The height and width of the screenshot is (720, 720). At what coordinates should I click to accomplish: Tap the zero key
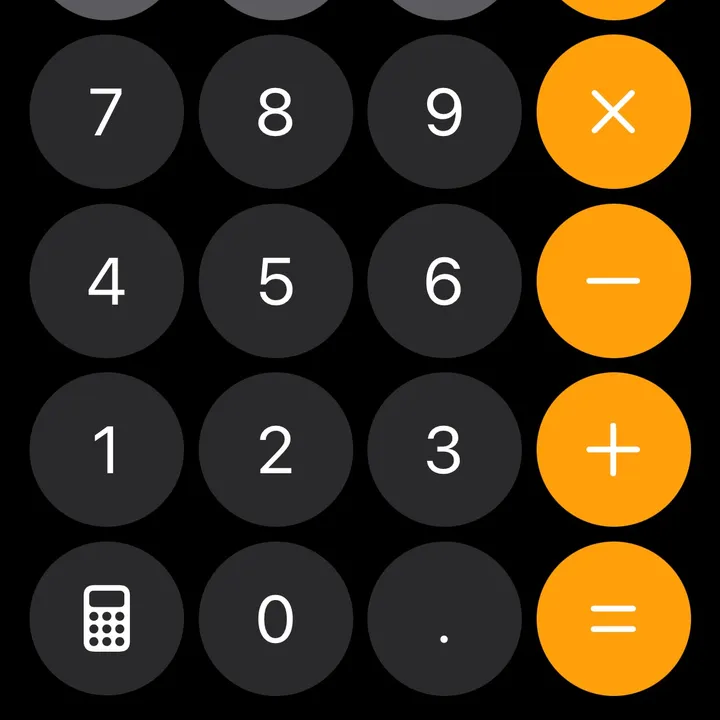coord(276,619)
